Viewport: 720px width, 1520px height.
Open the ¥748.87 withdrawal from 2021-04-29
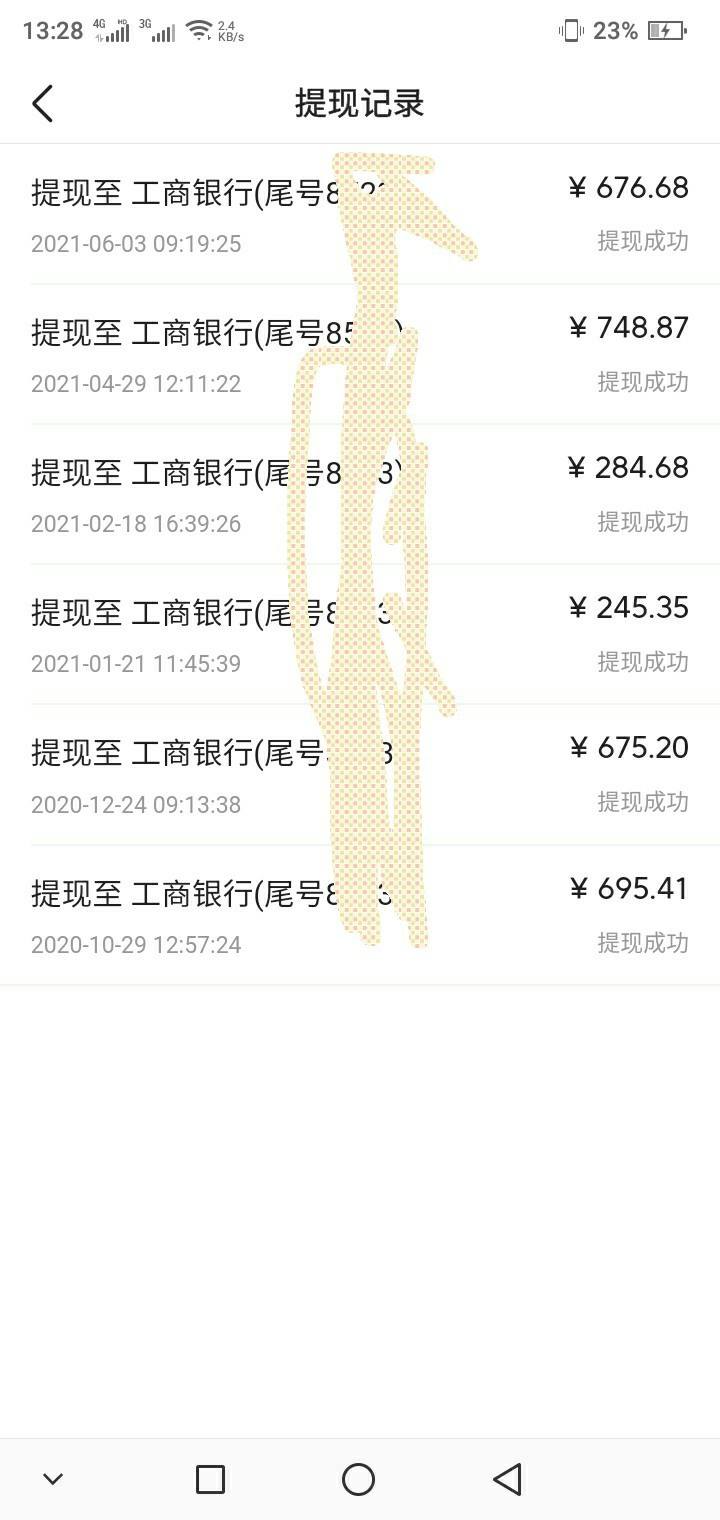pyautogui.click(x=360, y=354)
